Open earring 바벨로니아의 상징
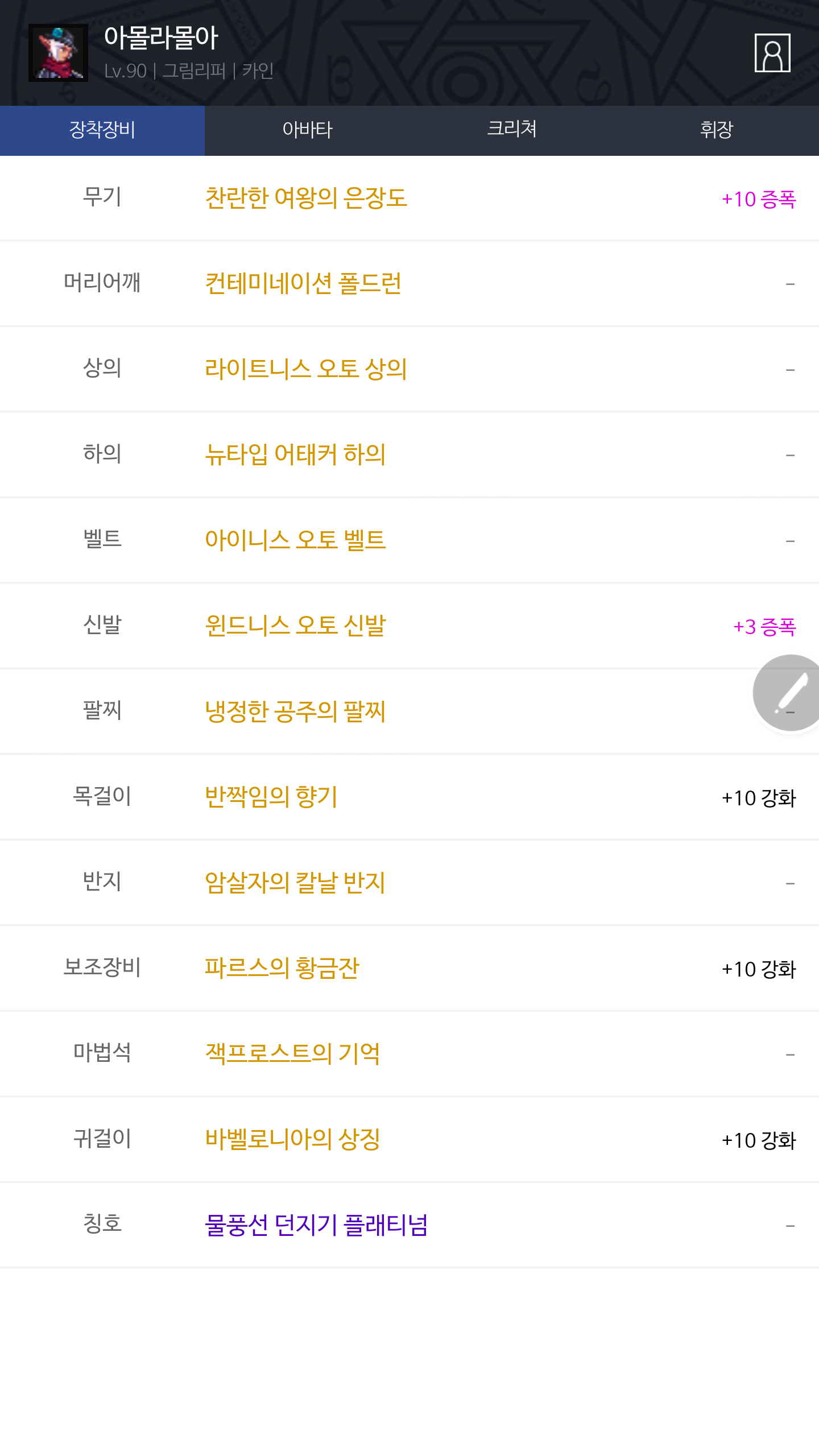Screen dimensions: 819x1456 tap(292, 1139)
